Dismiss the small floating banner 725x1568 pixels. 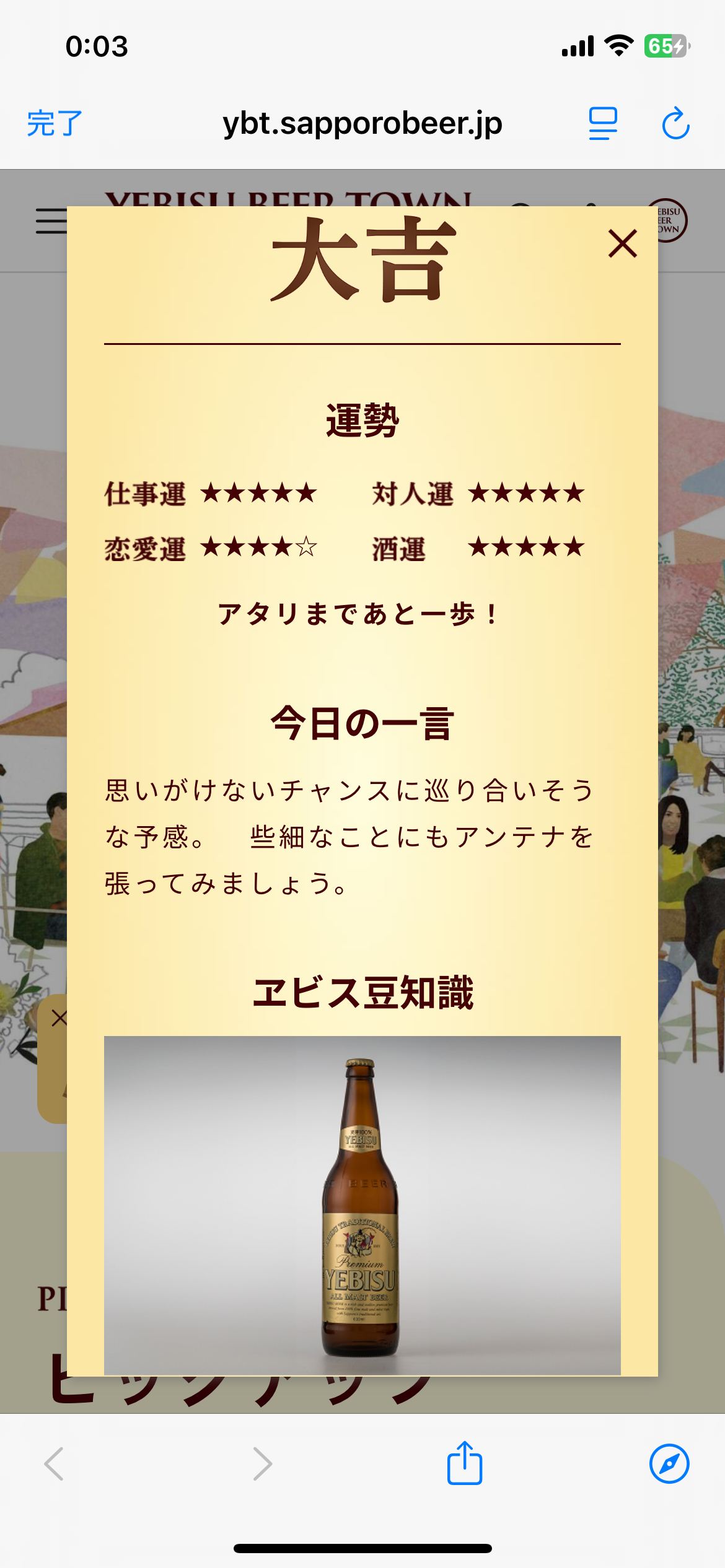[x=59, y=1018]
